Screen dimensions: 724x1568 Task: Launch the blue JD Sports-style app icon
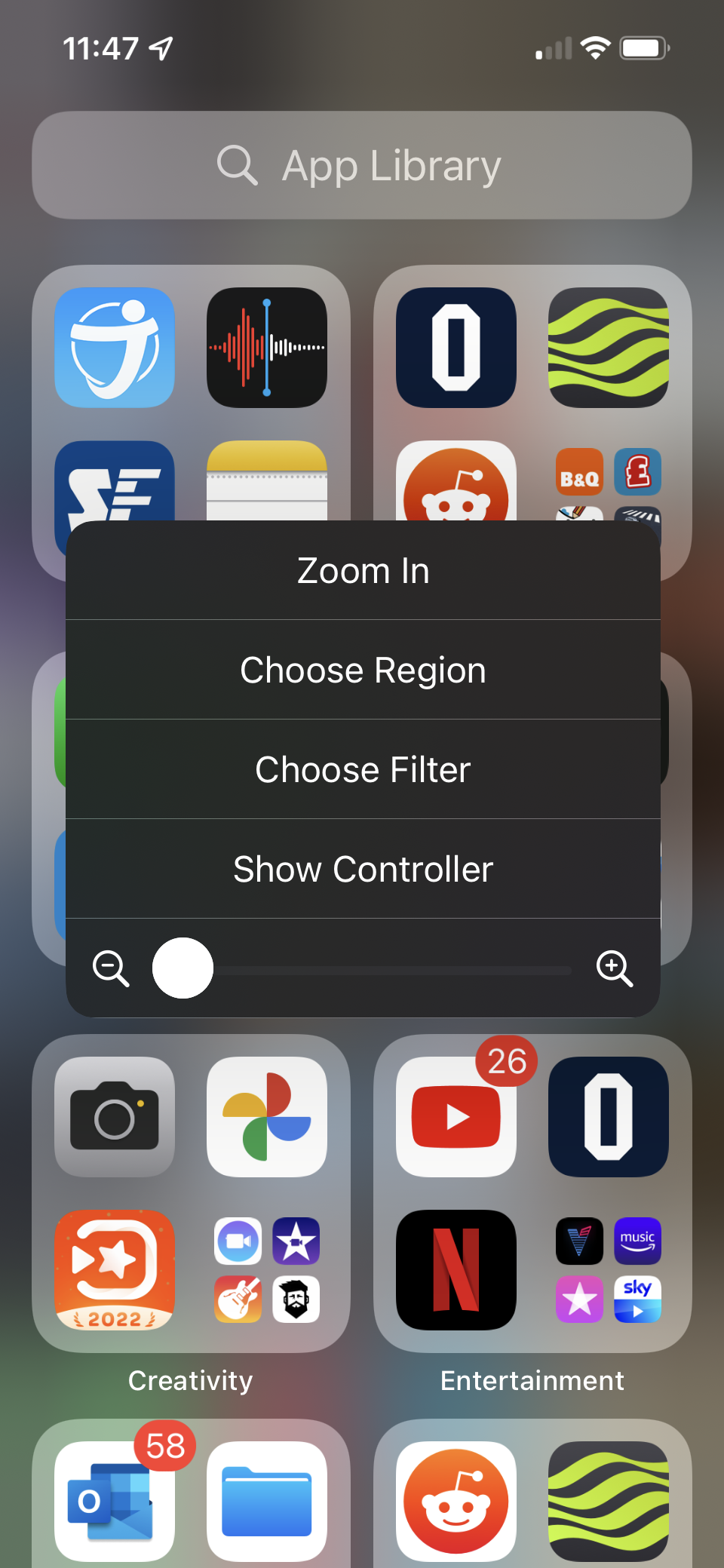point(115,348)
